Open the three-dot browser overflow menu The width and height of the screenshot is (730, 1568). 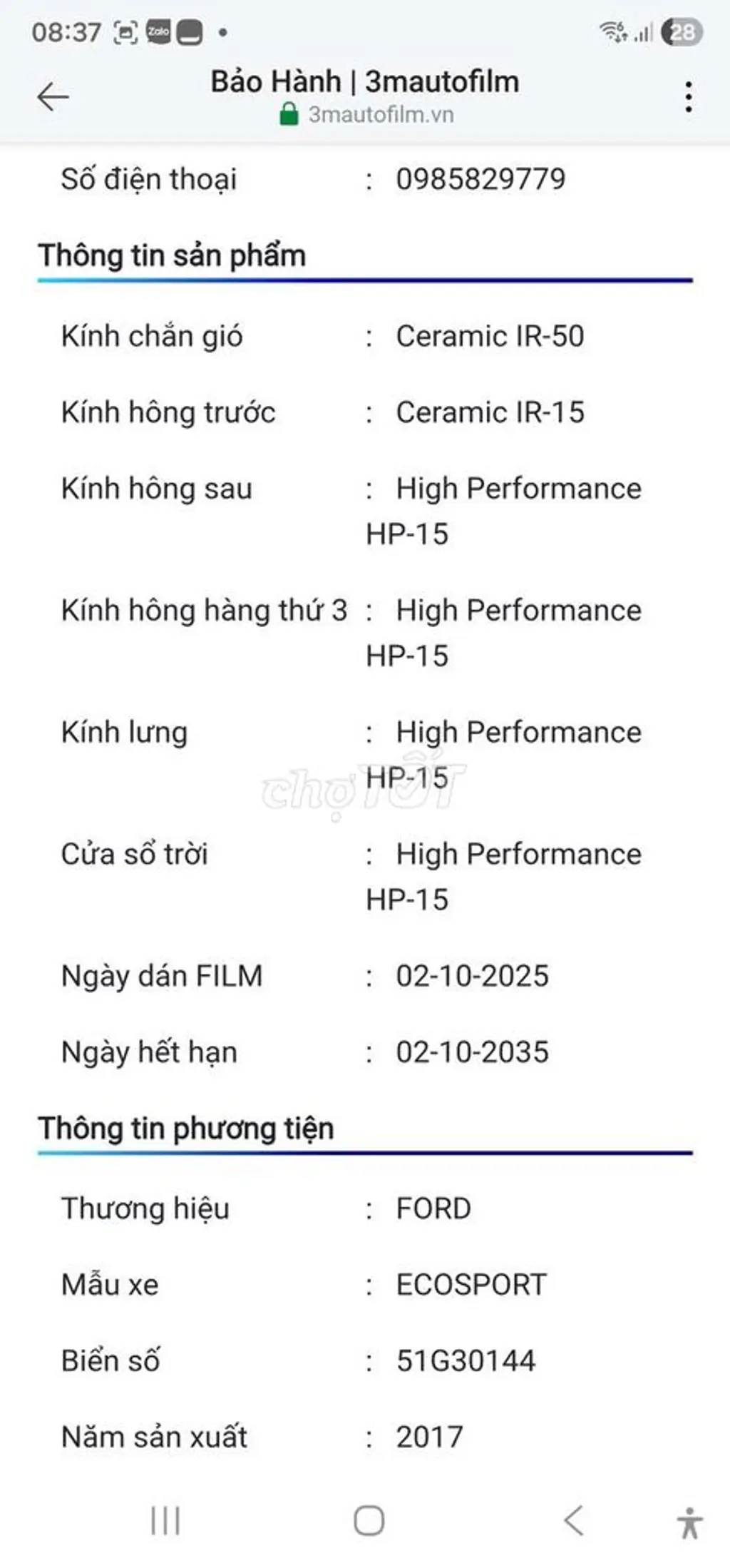[x=687, y=95]
